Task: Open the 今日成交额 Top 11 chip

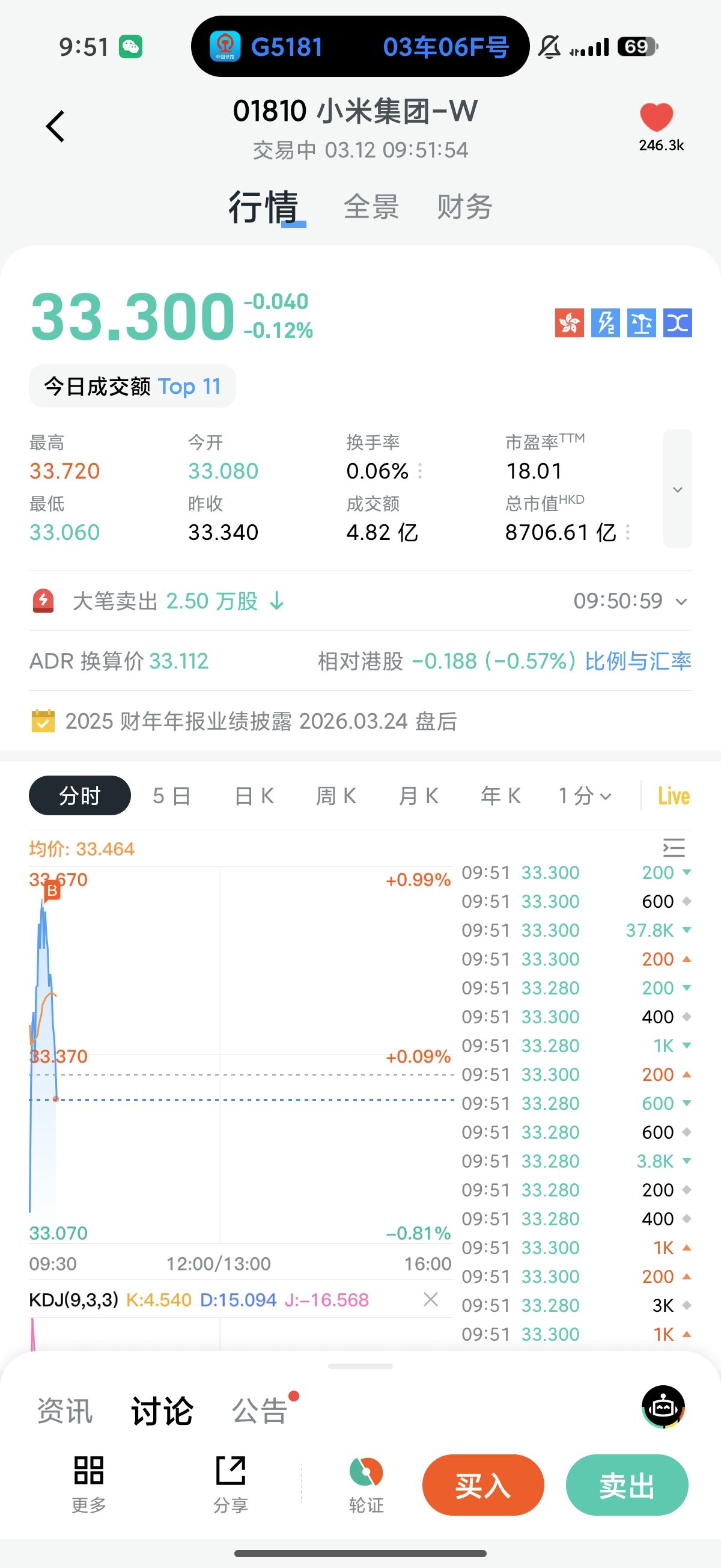Action: pyautogui.click(x=132, y=387)
